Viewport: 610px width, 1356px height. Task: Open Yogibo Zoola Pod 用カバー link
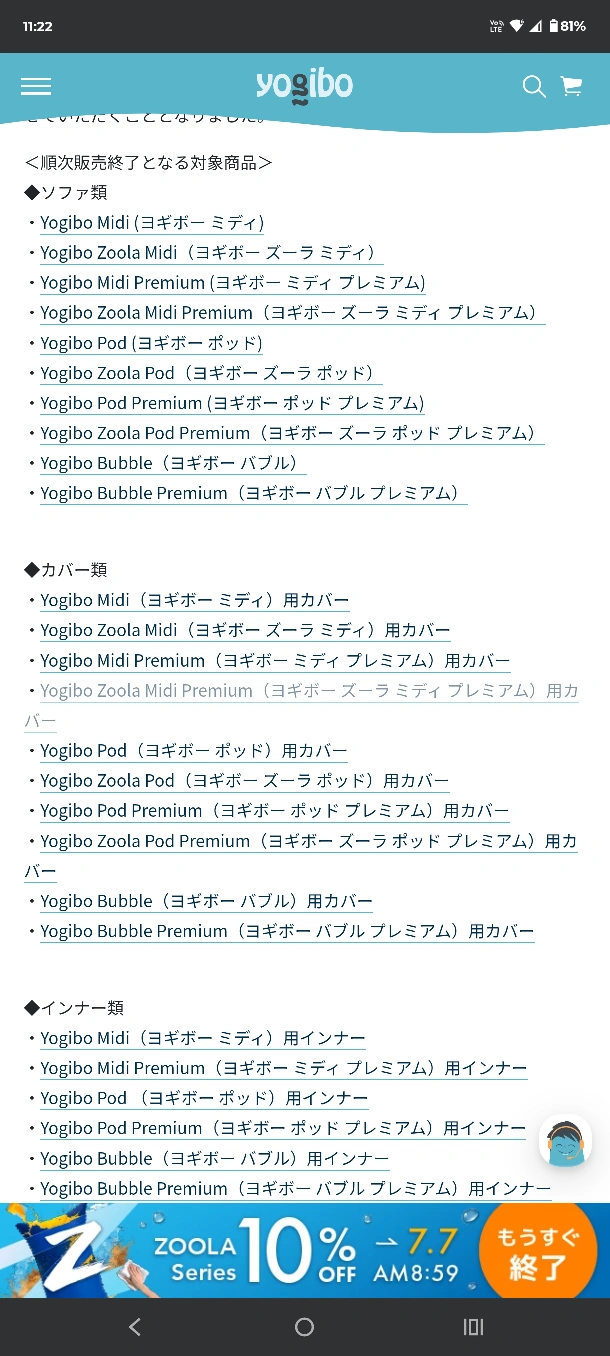pos(245,780)
